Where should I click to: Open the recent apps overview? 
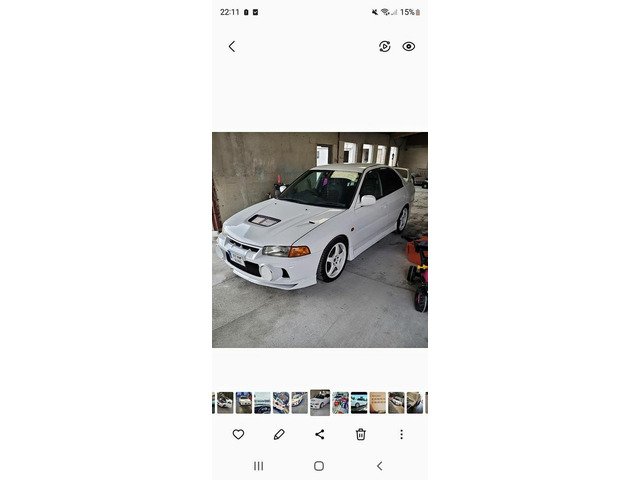(x=258, y=466)
